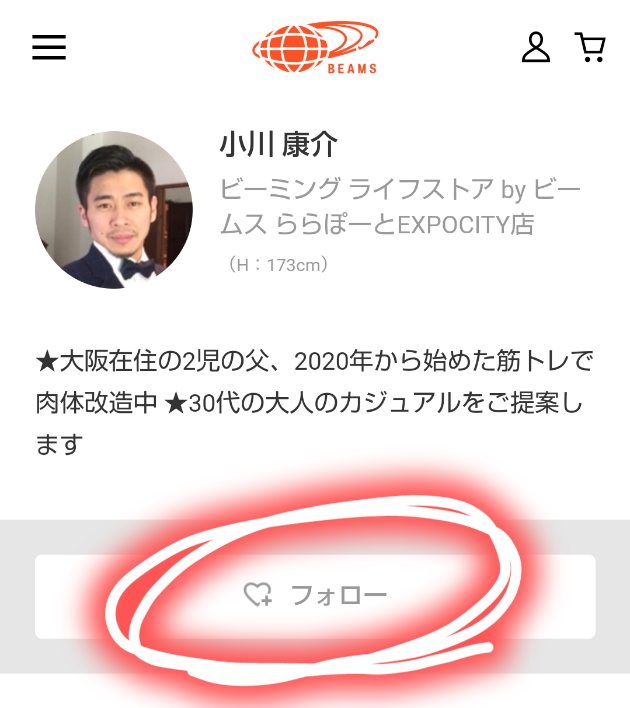The height and width of the screenshot is (708, 630).
Task: Go to BEAMS home via logo
Action: coord(315,47)
